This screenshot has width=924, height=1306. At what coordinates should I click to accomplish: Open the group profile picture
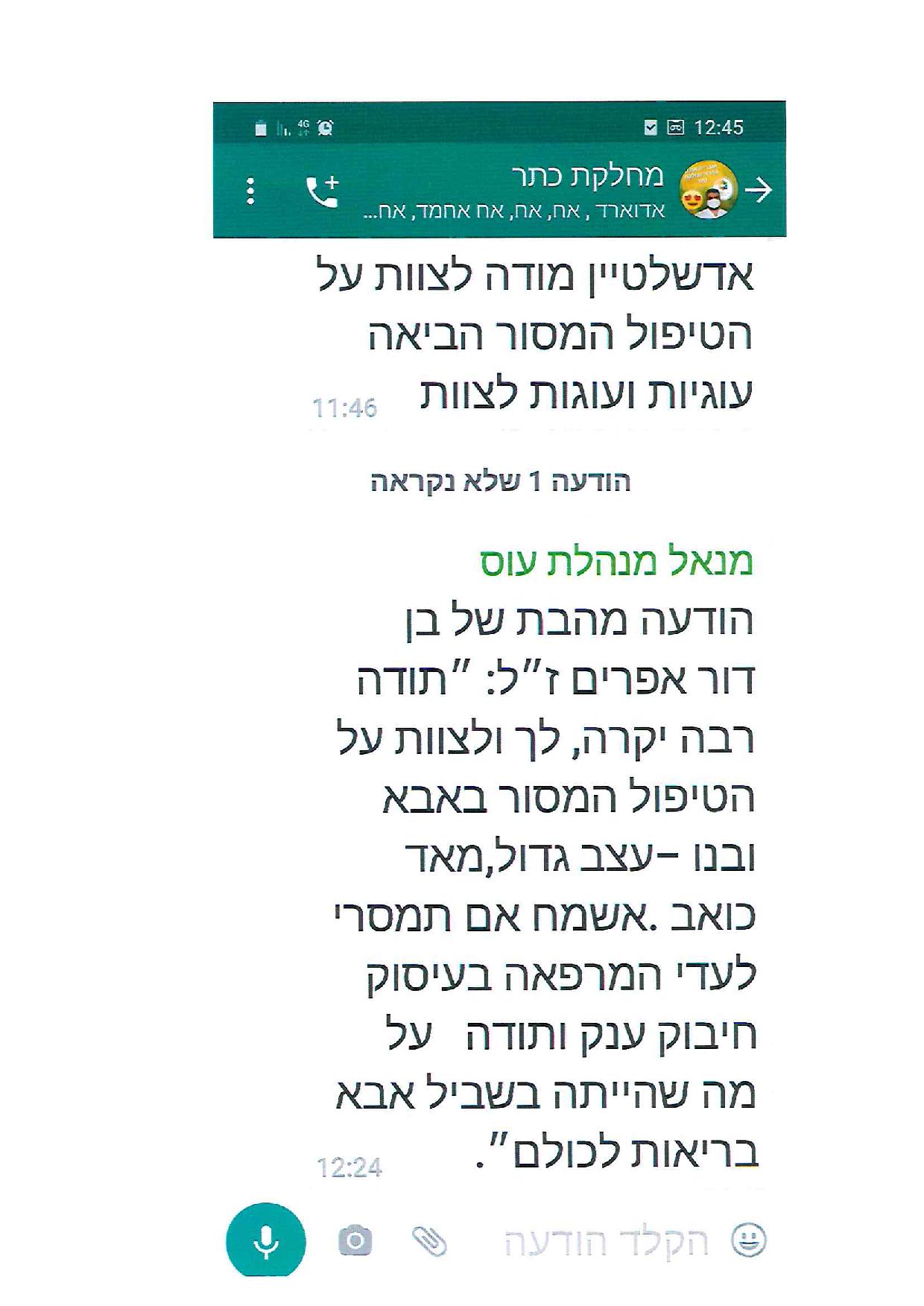[709, 191]
